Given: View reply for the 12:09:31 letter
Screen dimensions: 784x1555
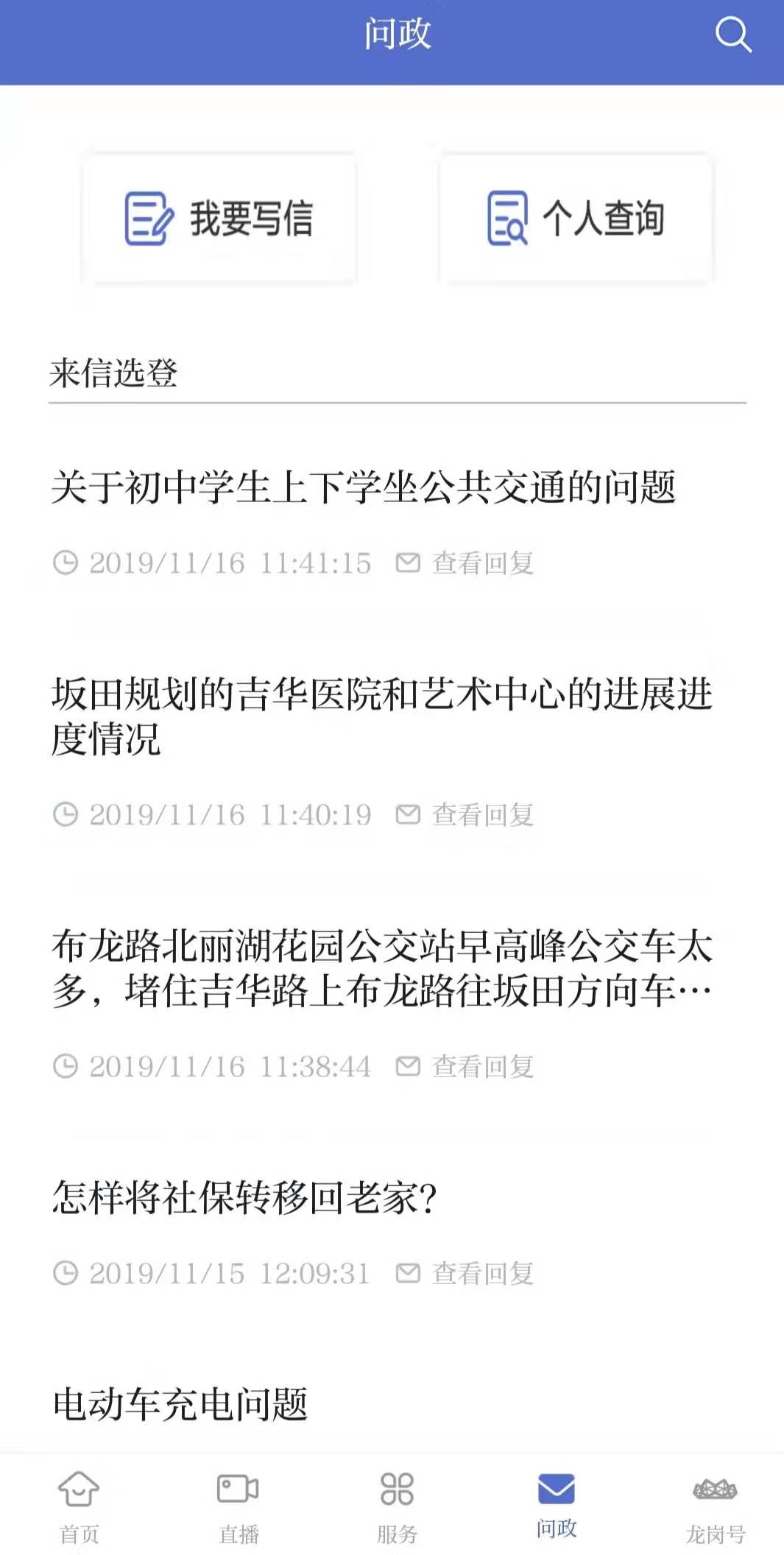Looking at the screenshot, I should click(x=465, y=1274).
